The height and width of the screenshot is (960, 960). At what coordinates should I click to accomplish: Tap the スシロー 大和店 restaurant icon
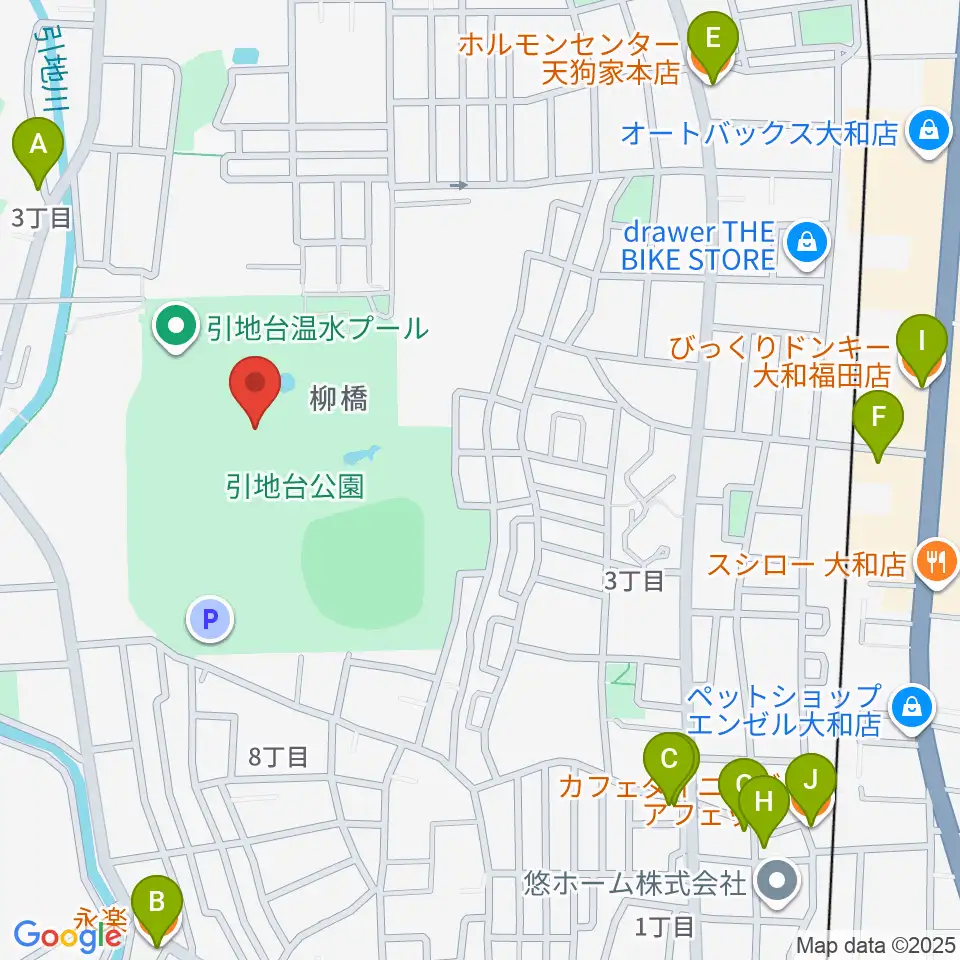tap(937, 564)
